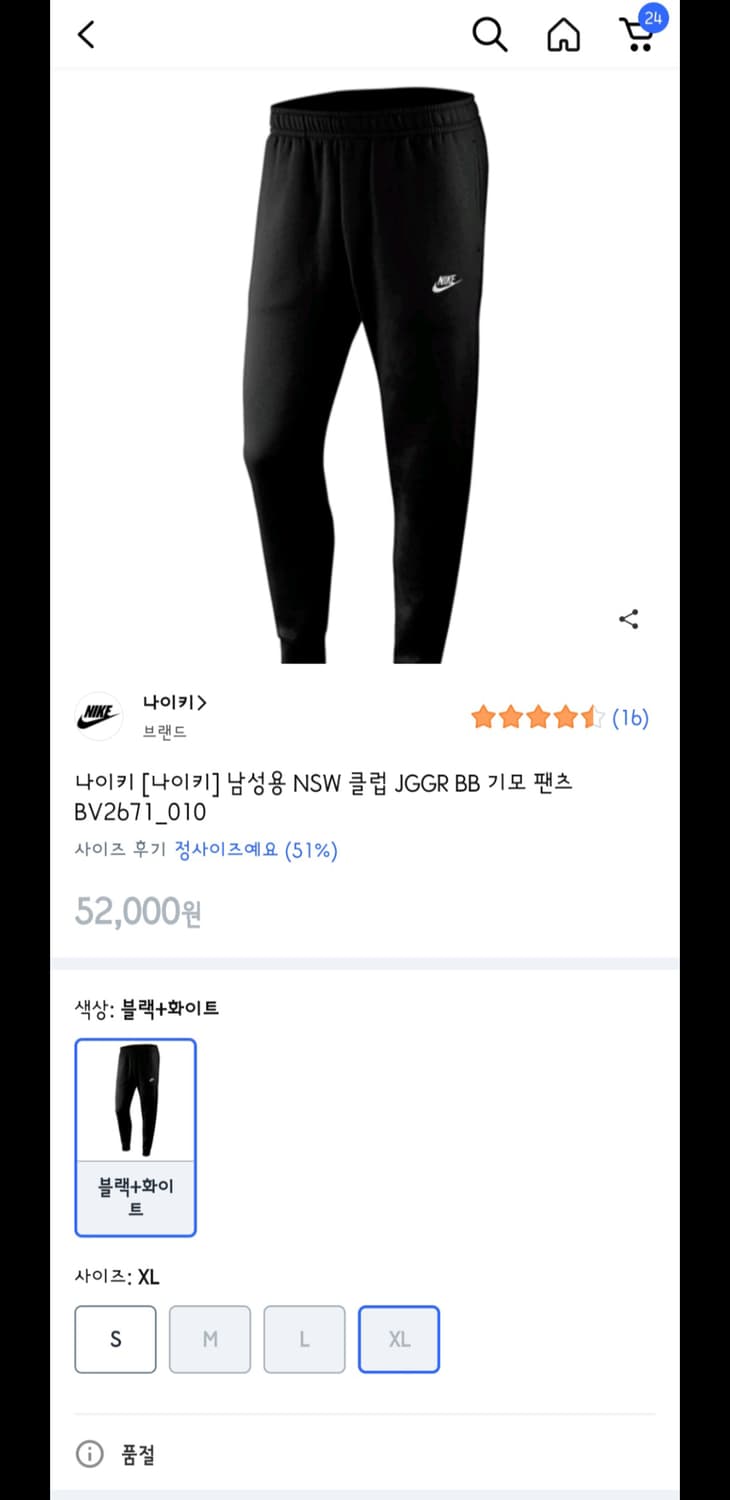Click the Nike brand logo circle
The height and width of the screenshot is (1500, 730).
[x=97, y=715]
